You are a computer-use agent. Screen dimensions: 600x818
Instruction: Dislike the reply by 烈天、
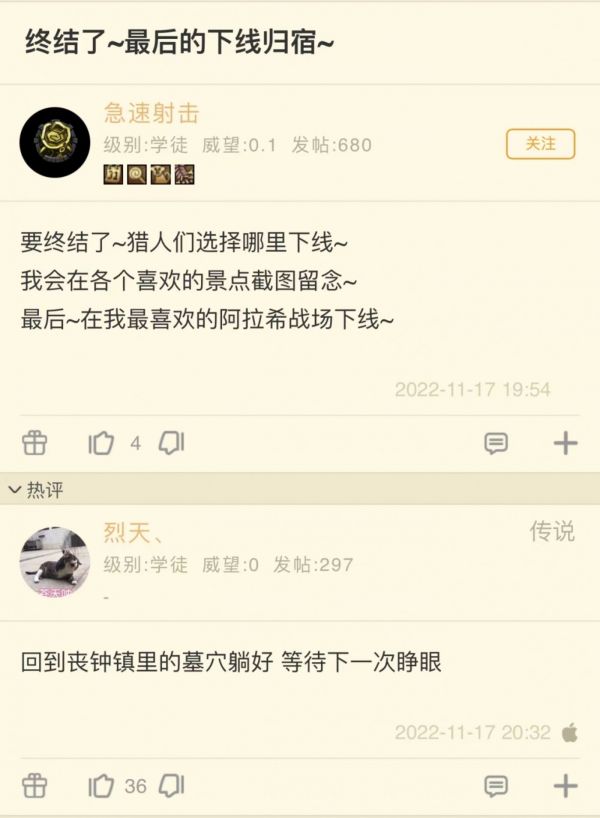[x=172, y=786]
